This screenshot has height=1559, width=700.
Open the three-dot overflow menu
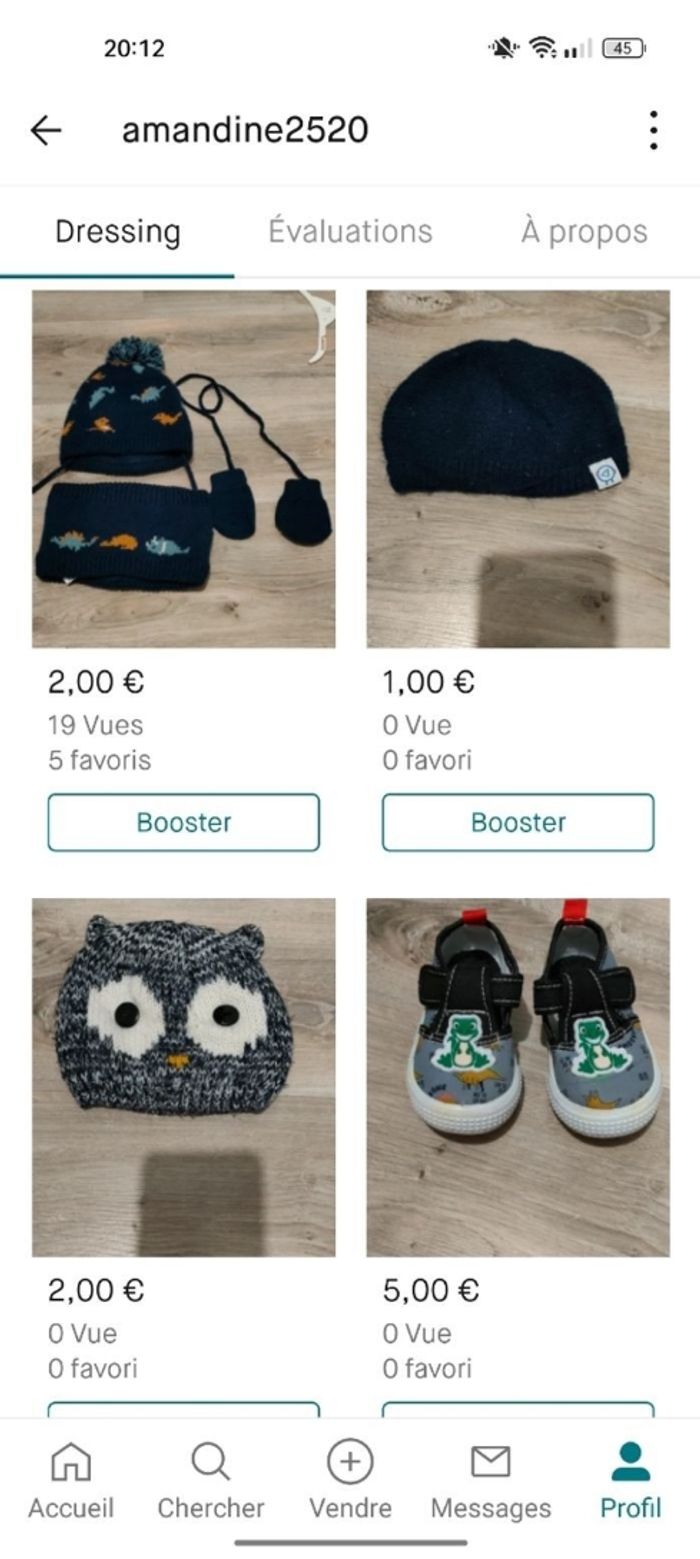(653, 130)
